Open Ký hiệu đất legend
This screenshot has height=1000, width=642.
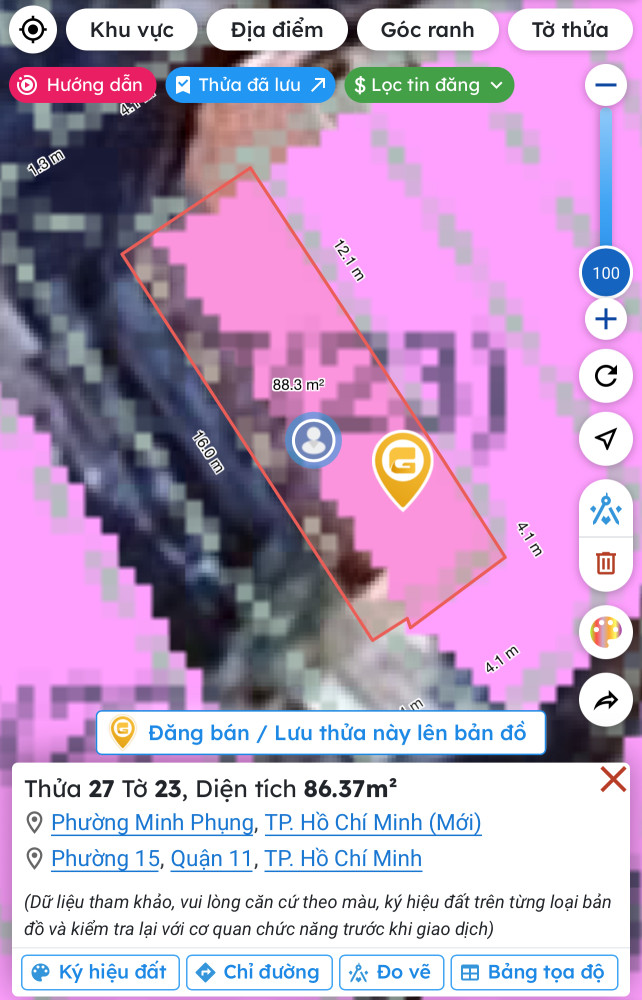[x=101, y=972]
